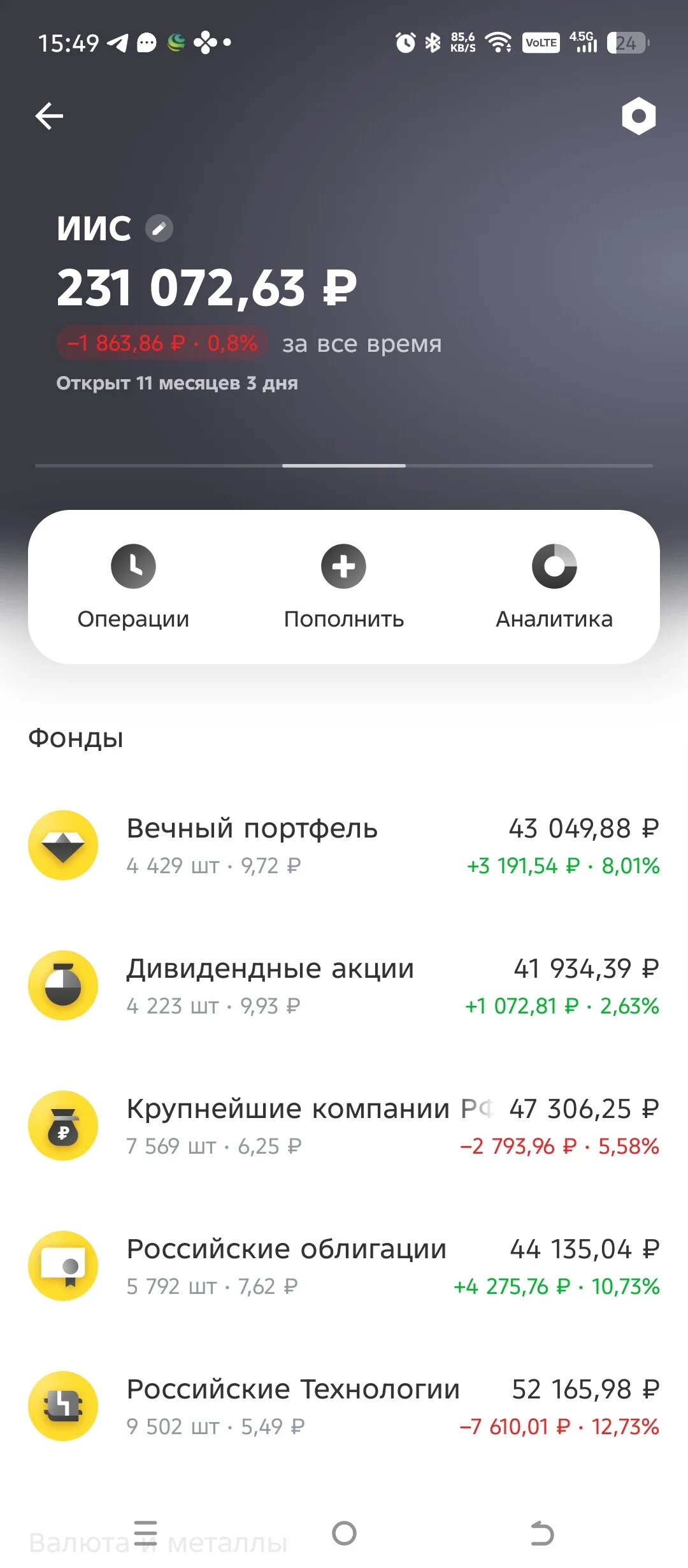Open recent apps from the navigation bar
This screenshot has height=1568, width=688.
[x=145, y=1533]
